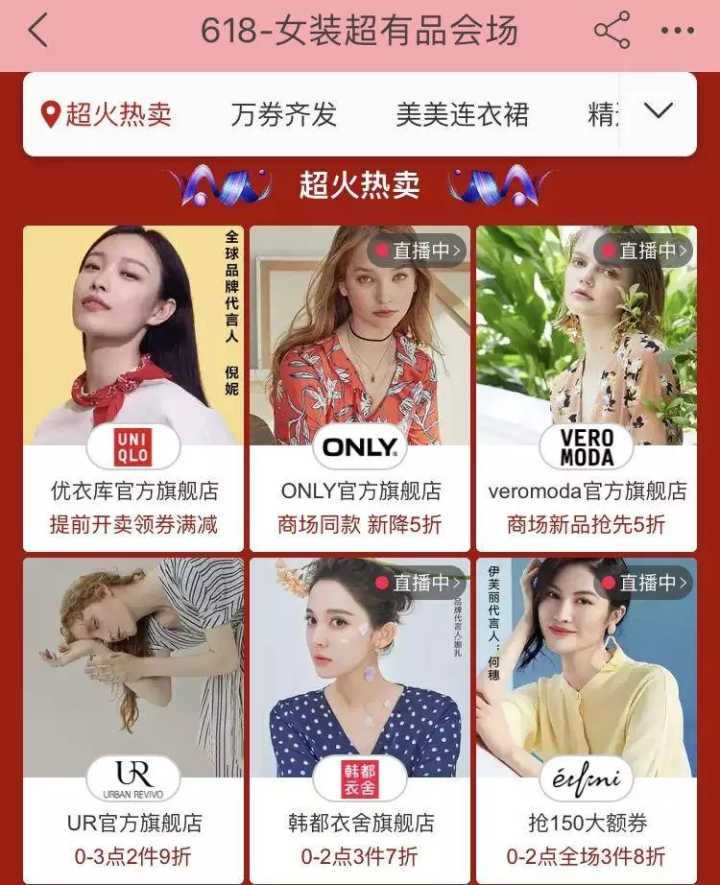Screen dimensions: 720x885
Task: Open the three-dot overflow menu
Action: (x=677, y=32)
